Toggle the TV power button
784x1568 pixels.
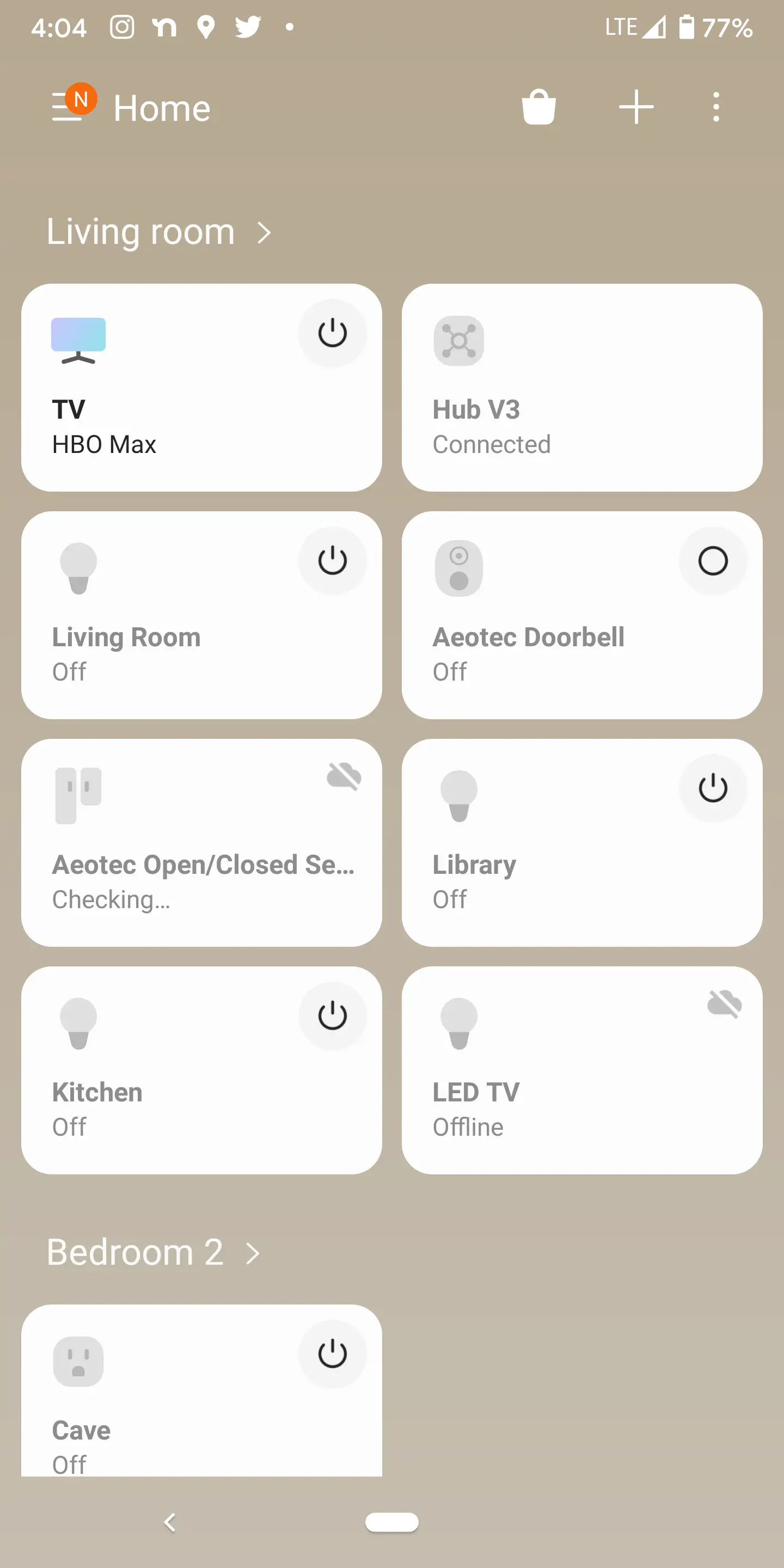(332, 333)
